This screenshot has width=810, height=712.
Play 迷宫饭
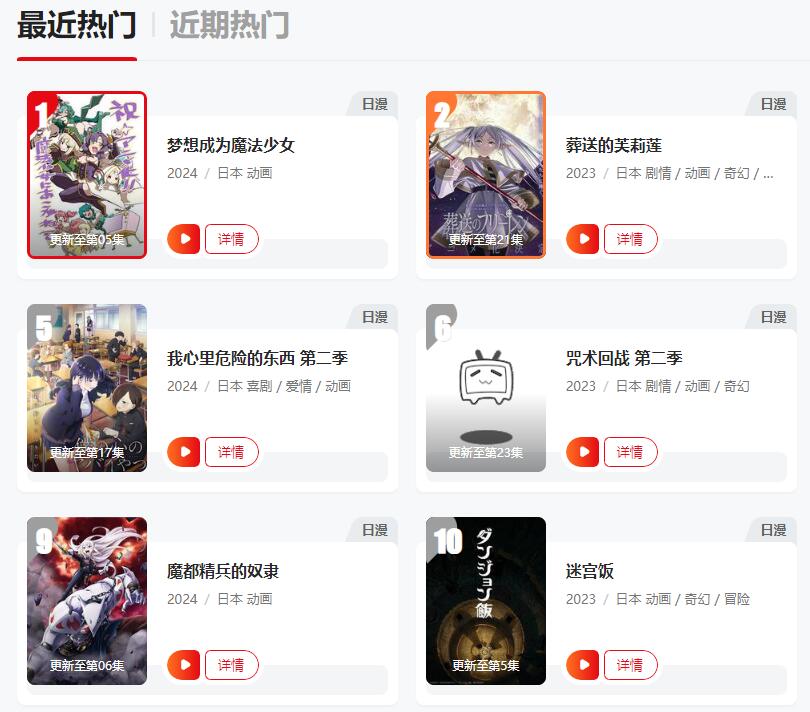tap(582, 665)
